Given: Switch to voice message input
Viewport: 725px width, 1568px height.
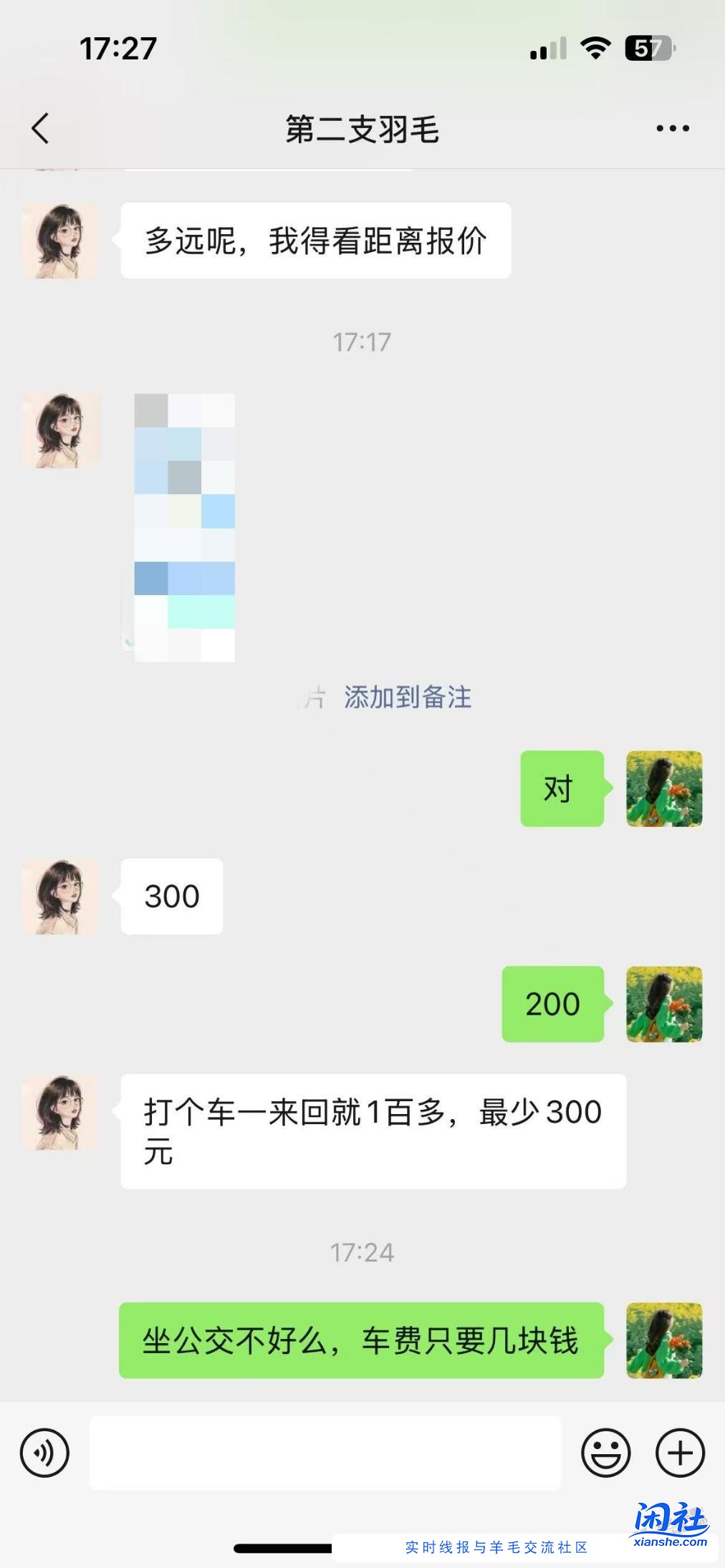Looking at the screenshot, I should pos(44,1453).
